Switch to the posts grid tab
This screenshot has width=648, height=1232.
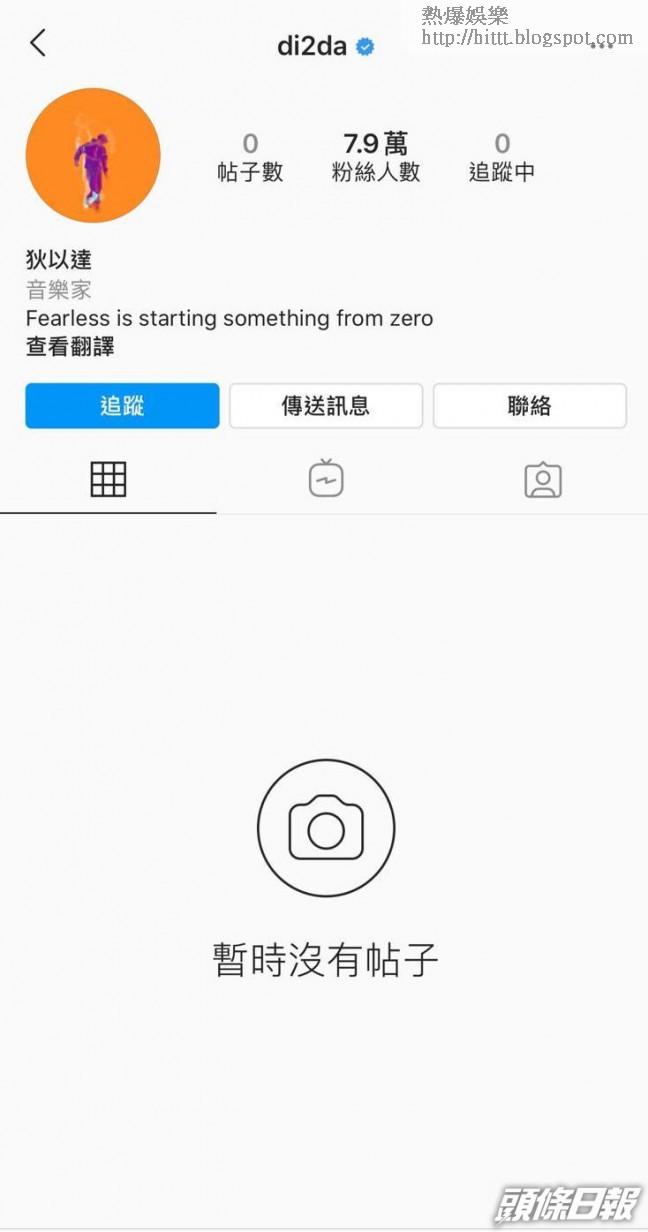click(108, 481)
